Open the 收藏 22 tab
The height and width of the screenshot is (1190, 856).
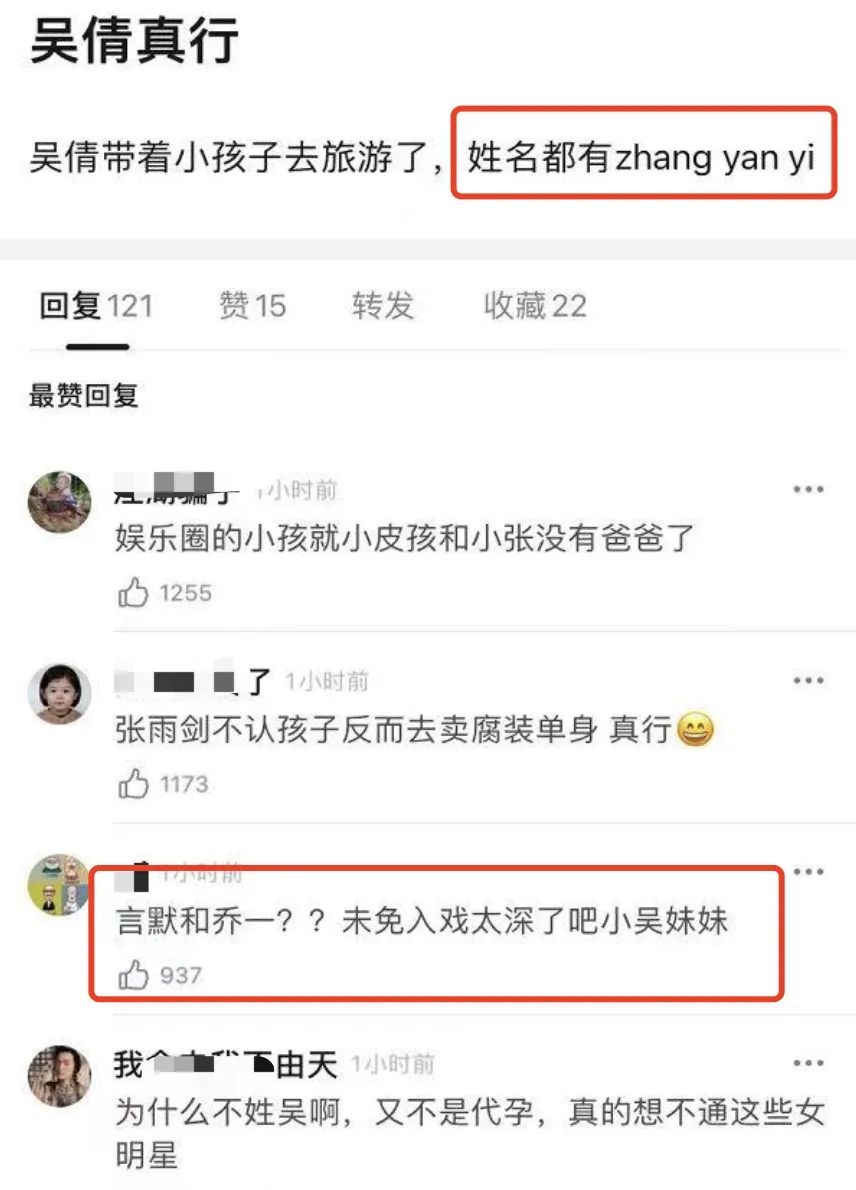pos(535,306)
